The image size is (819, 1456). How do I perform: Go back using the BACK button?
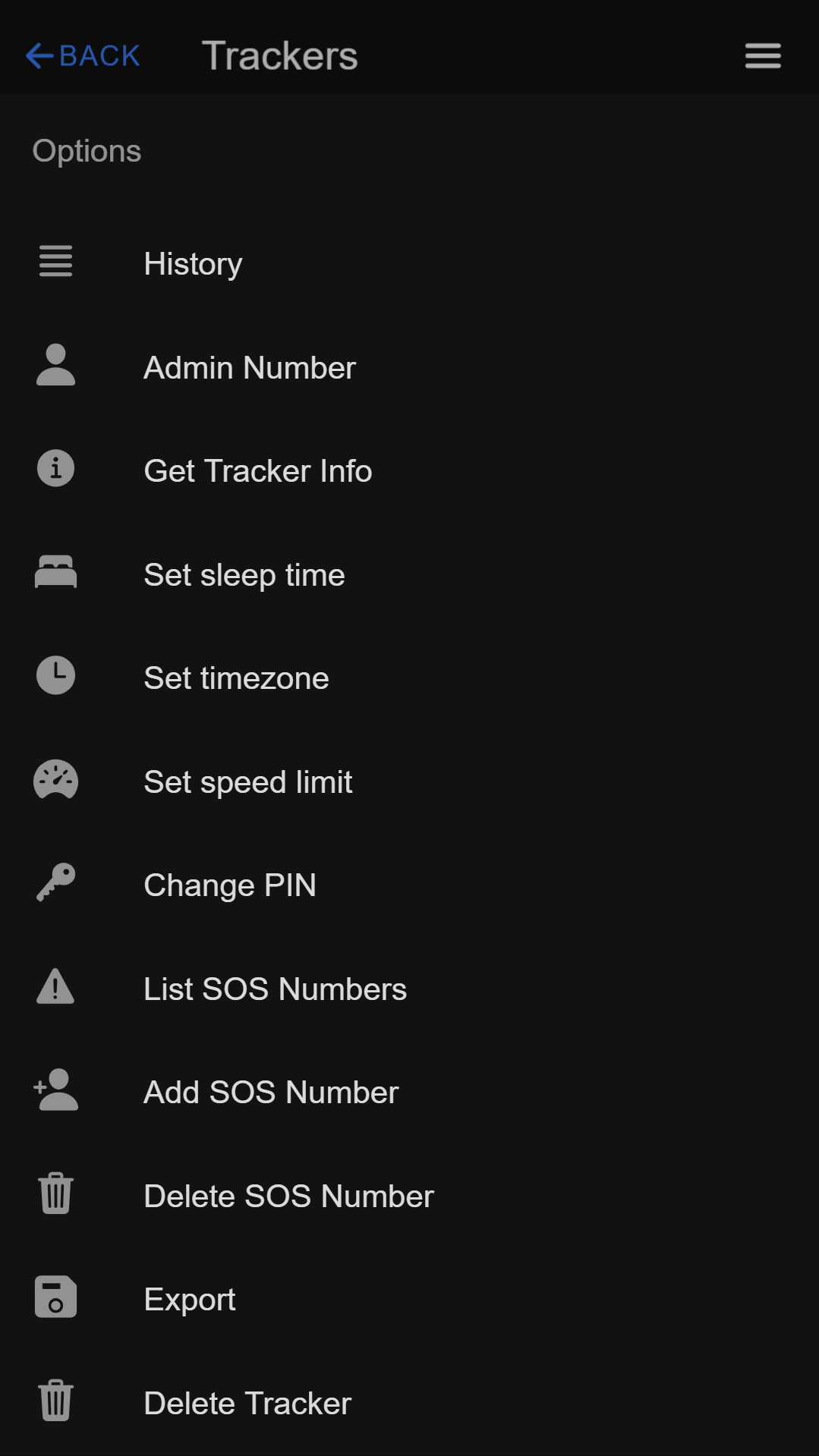pos(83,56)
